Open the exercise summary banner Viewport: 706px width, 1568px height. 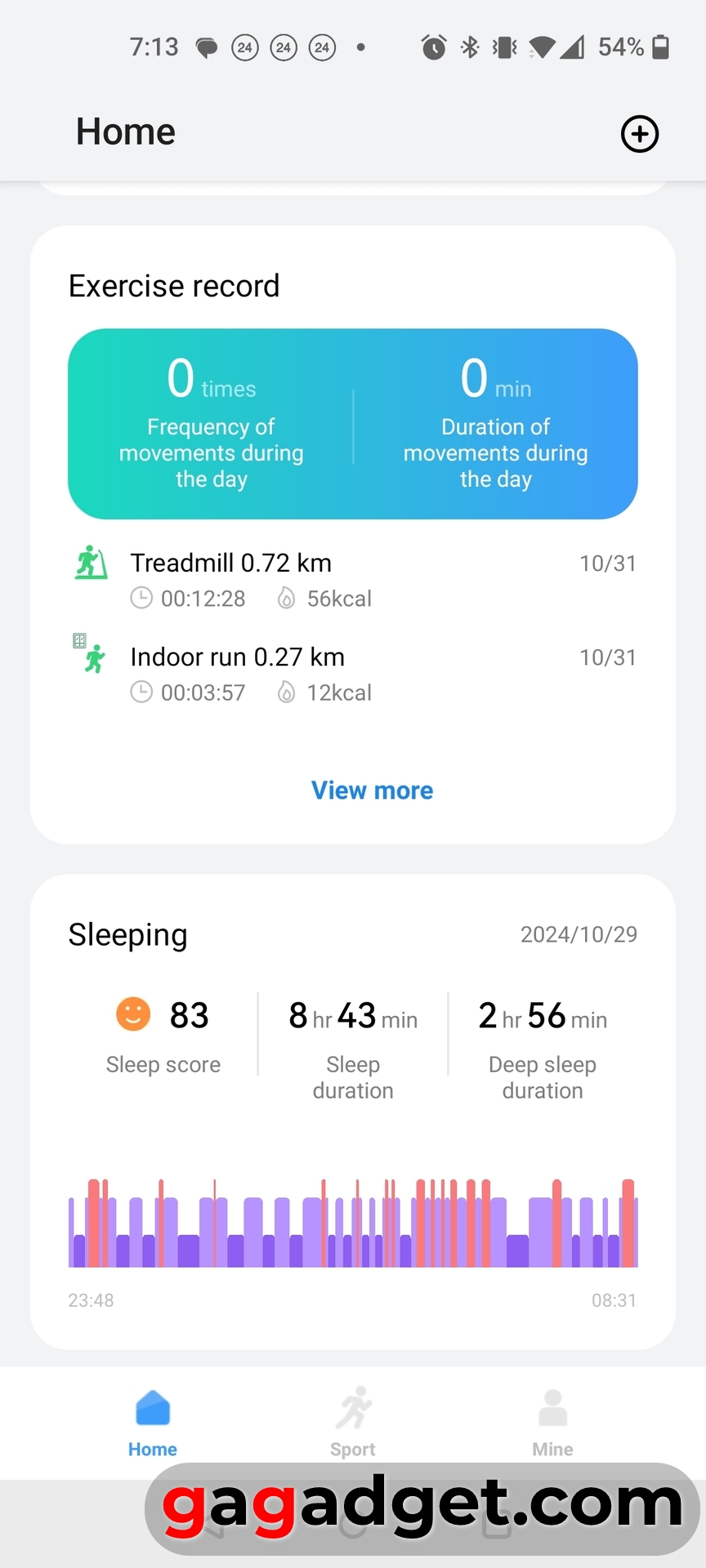pos(353,424)
